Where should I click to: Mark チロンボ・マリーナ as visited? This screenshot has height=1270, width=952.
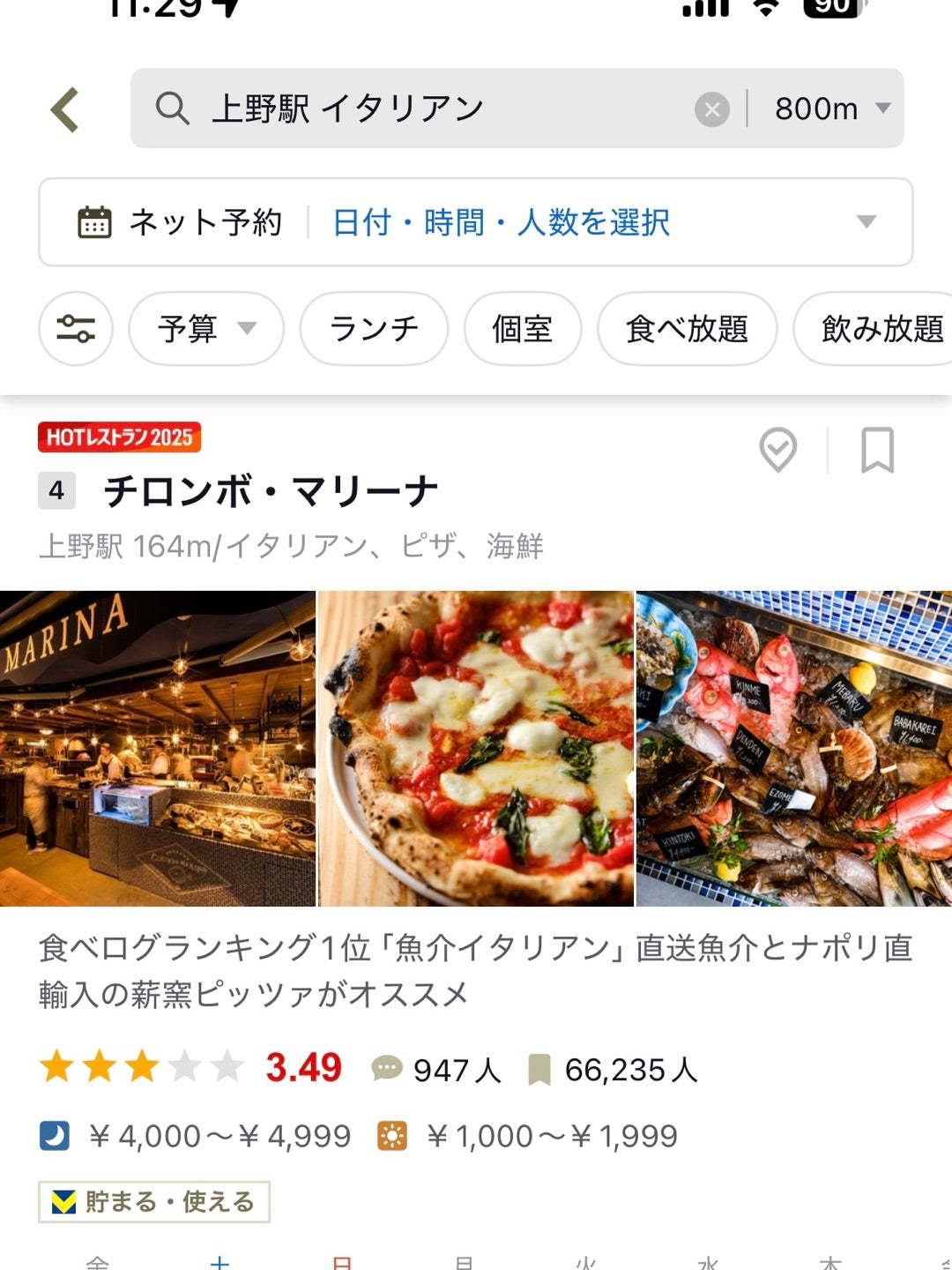pos(777,450)
